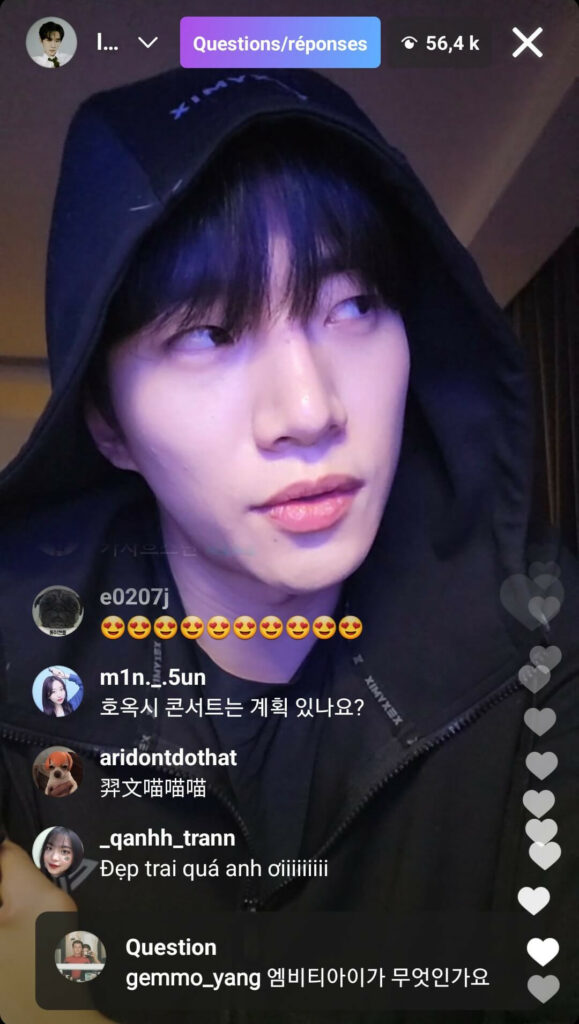Expand the host dropdown chevron
This screenshot has width=579, height=1024.
click(x=148, y=43)
